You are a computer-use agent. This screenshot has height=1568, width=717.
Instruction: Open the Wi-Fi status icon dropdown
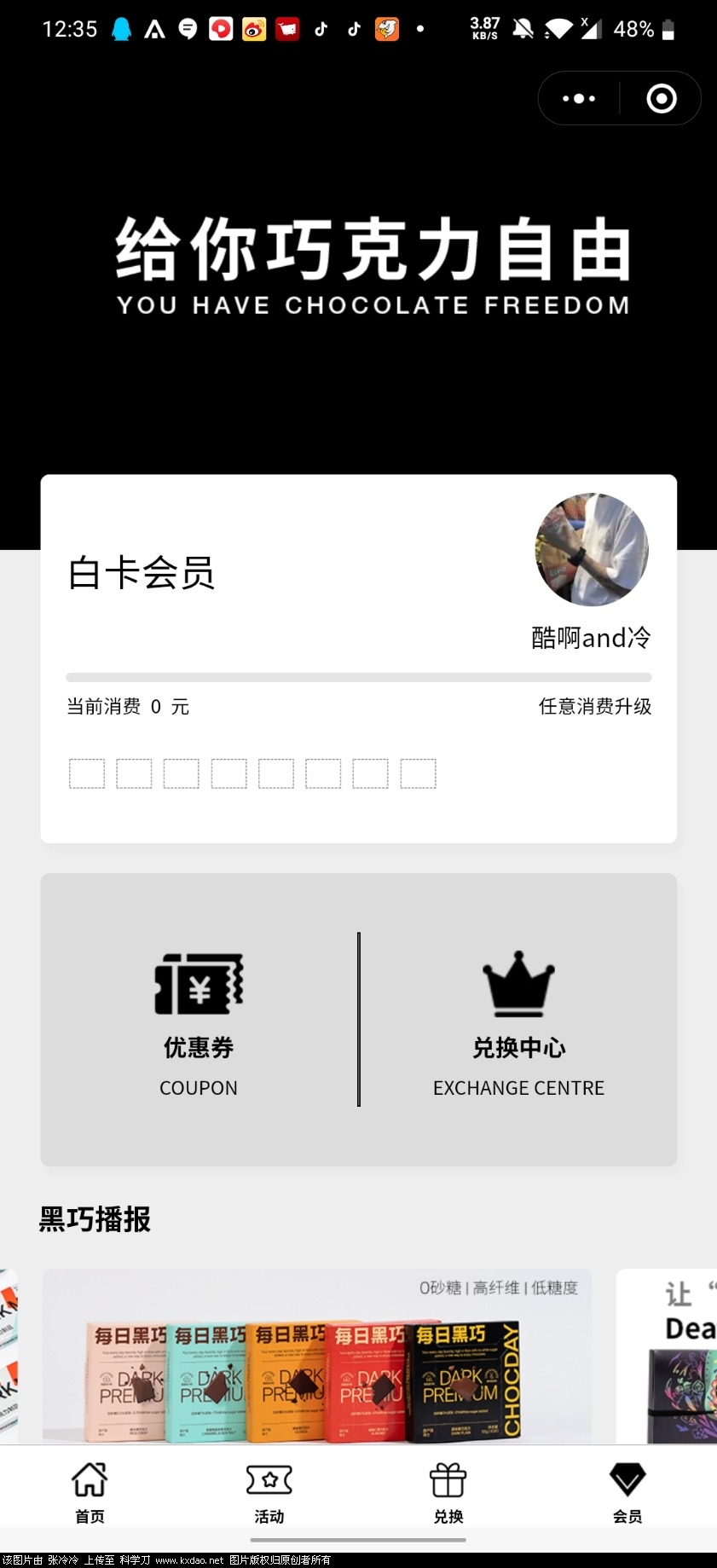point(558,29)
